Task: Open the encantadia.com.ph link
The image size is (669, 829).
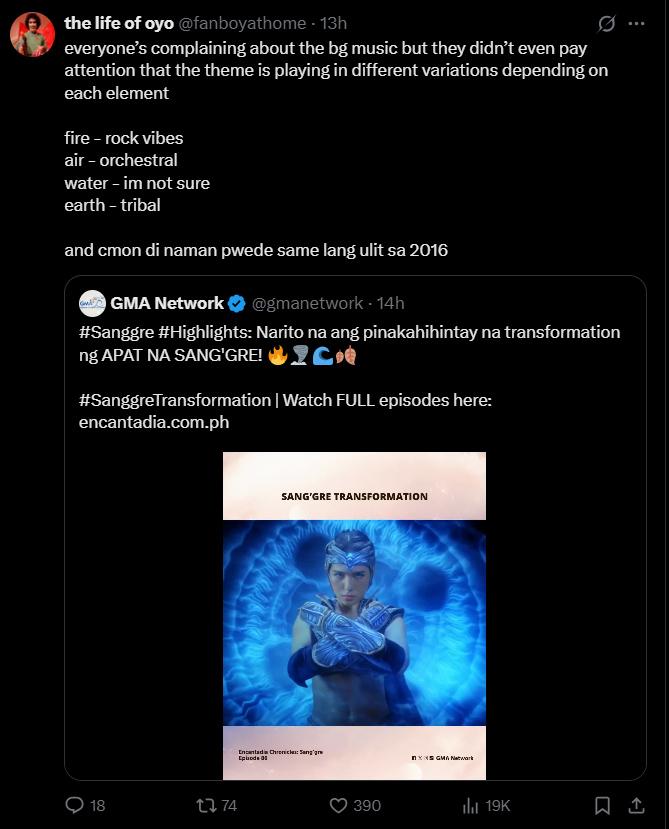Action: coord(154,422)
